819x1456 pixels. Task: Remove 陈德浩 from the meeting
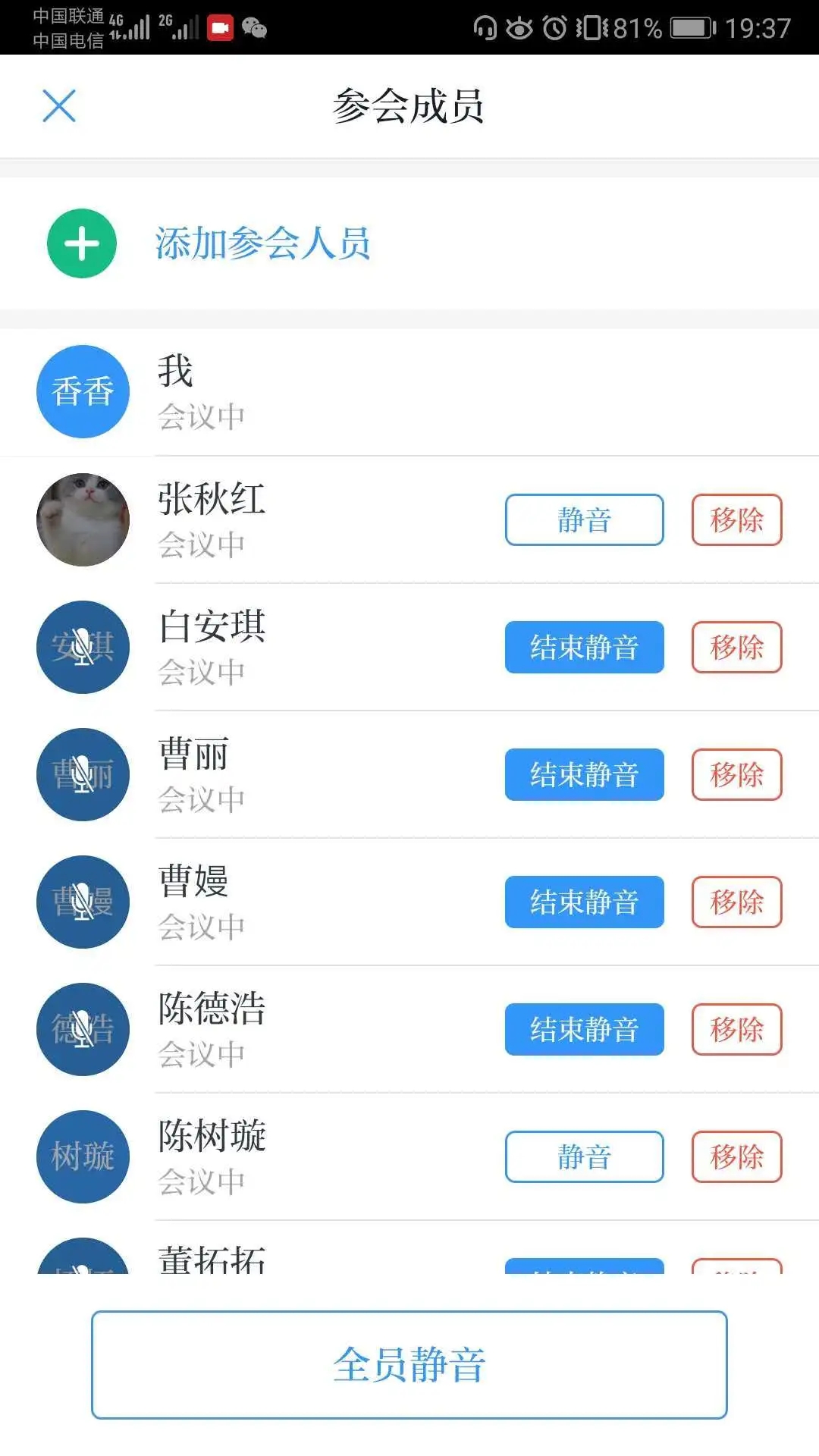click(x=736, y=1029)
